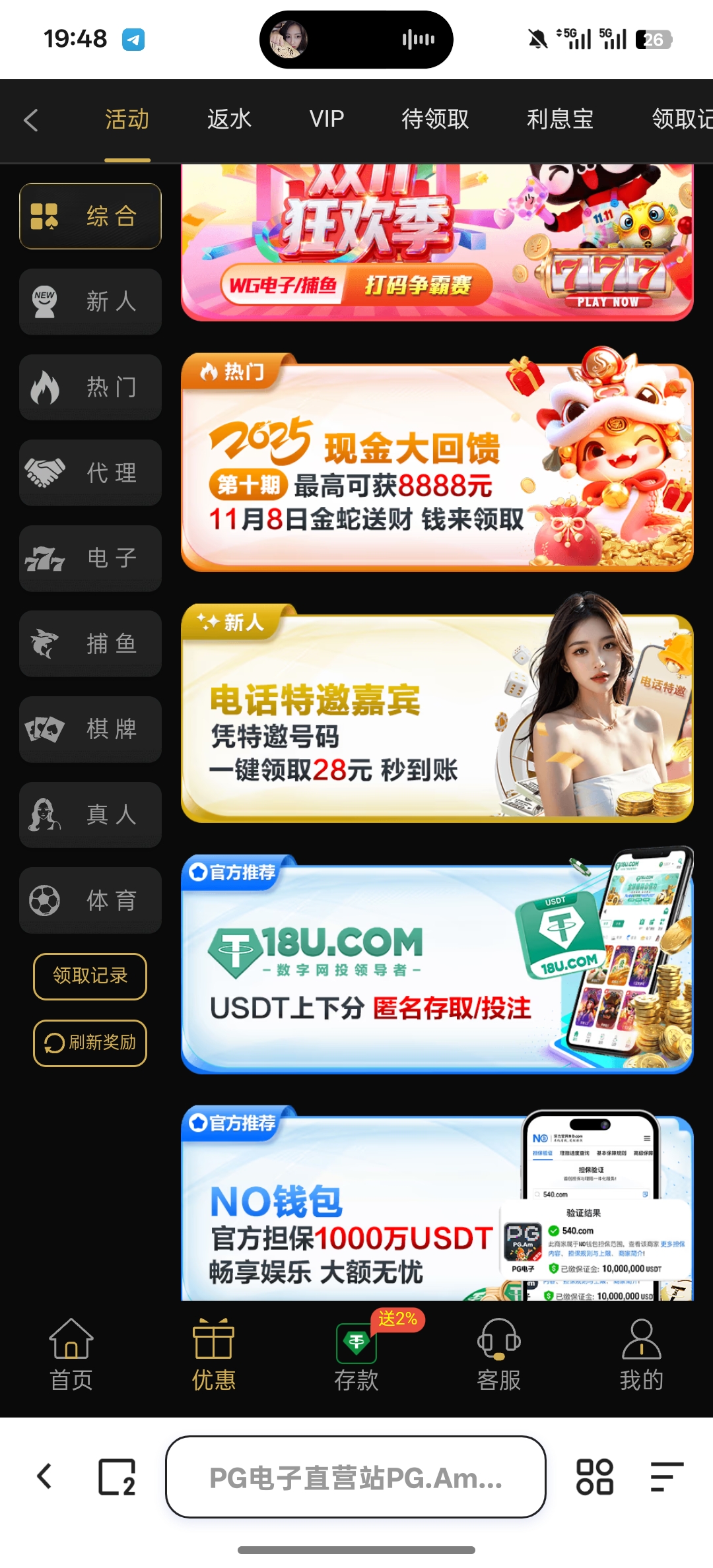Select the 捕鱼 fishing icon
Viewport: 713px width, 1568px height.
pos(44,643)
